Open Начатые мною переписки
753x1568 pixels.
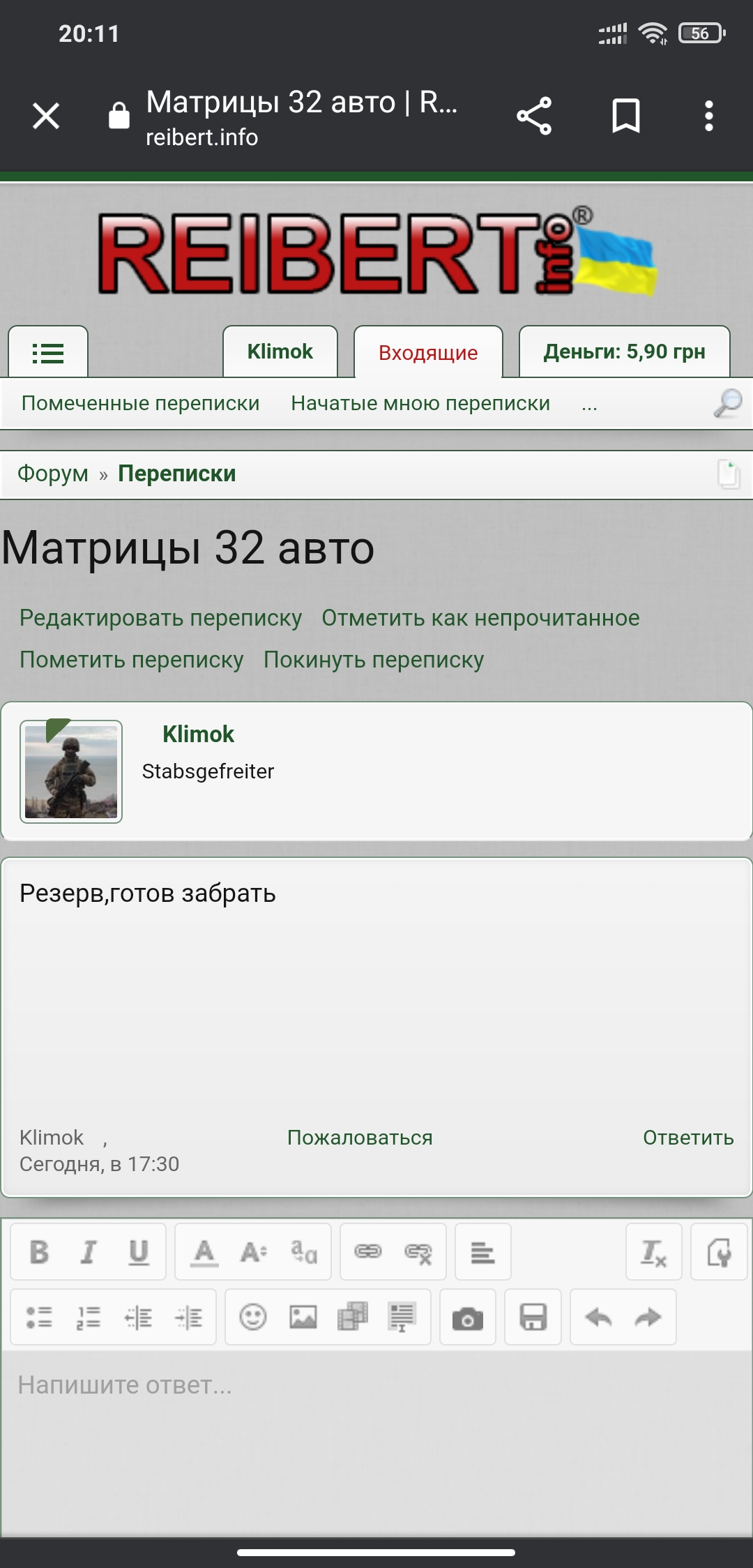coord(420,403)
